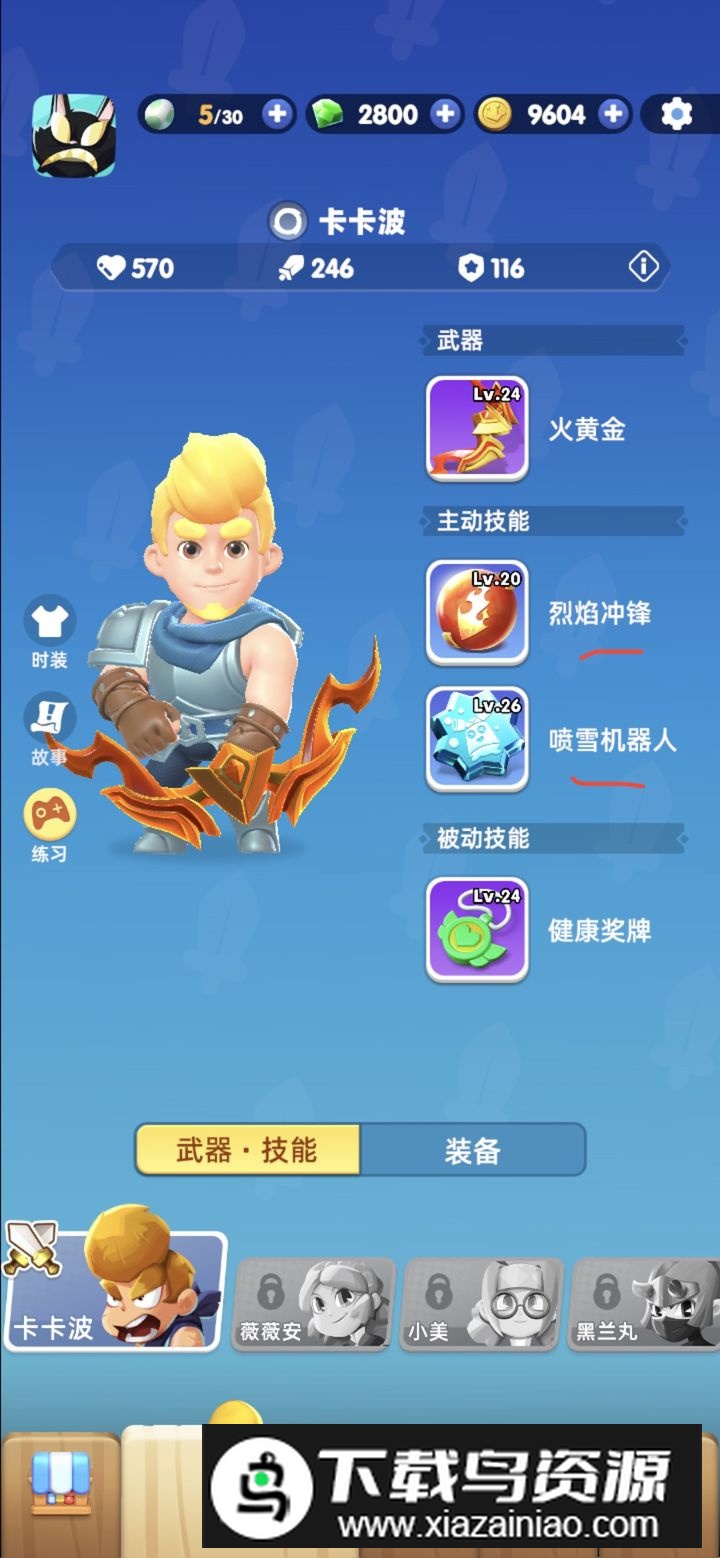
Task: Open the settings gear icon
Action: pos(677,115)
